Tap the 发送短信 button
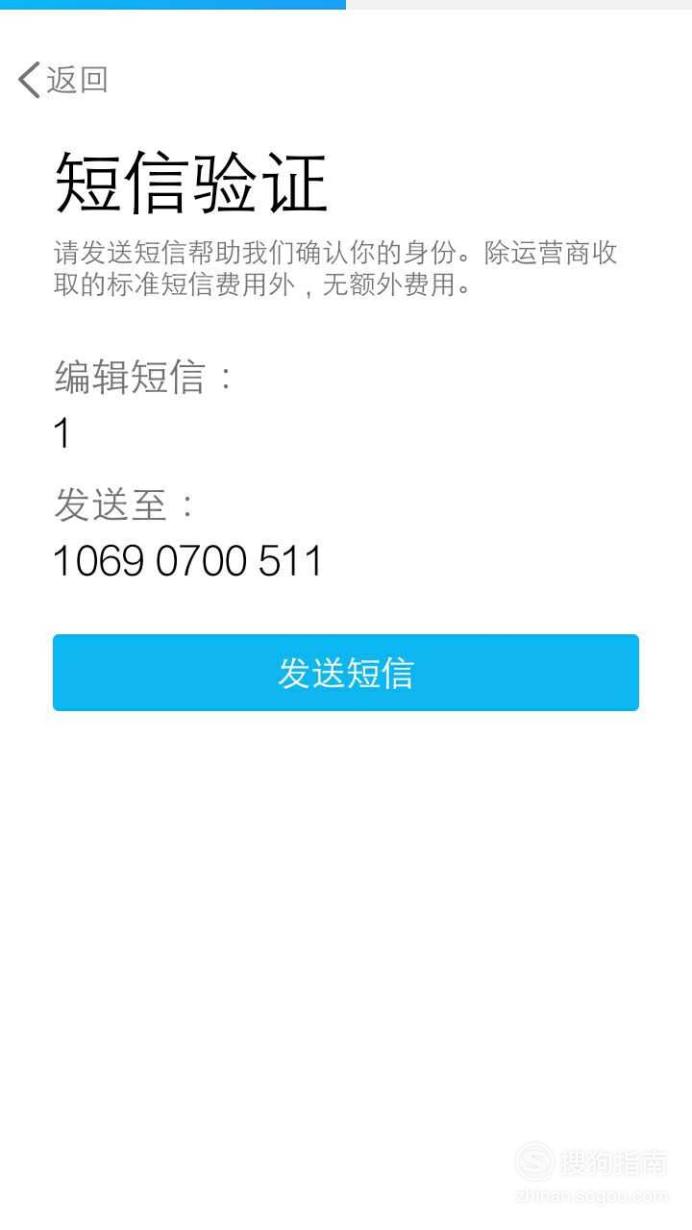Screen dimensions: 692x1230 coord(346,673)
